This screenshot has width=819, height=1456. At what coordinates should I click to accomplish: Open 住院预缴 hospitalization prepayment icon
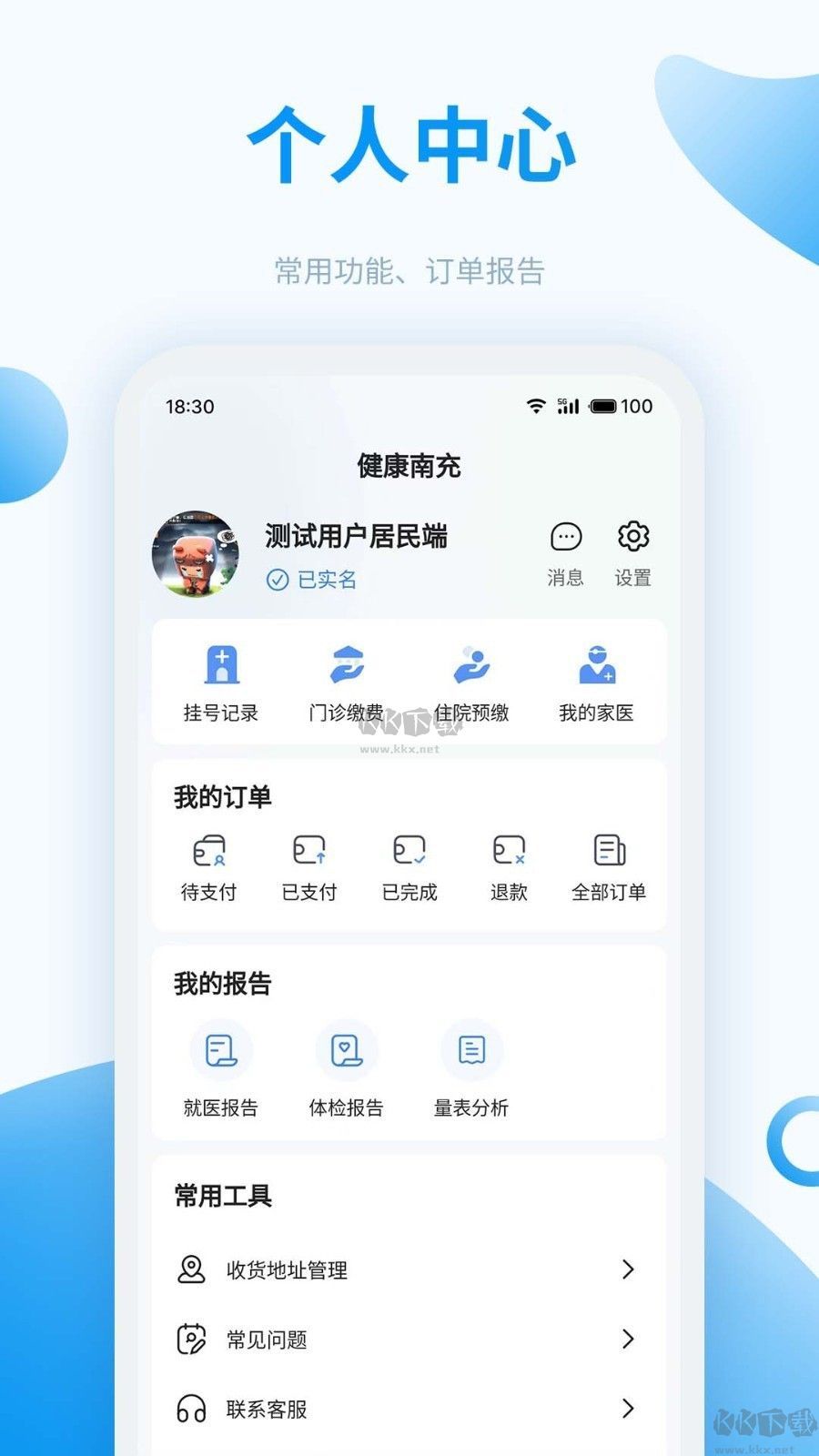471,667
